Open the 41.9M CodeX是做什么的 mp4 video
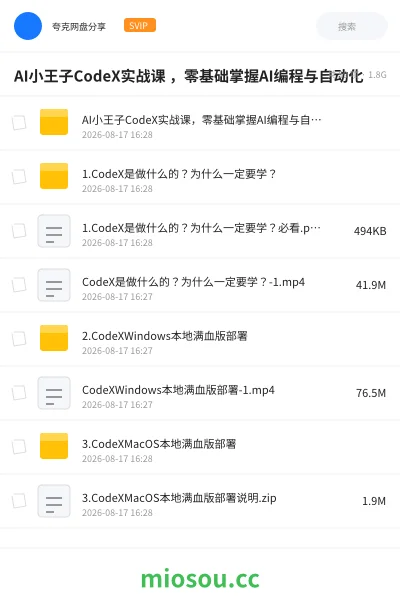The width and height of the screenshot is (400, 600). click(200, 285)
